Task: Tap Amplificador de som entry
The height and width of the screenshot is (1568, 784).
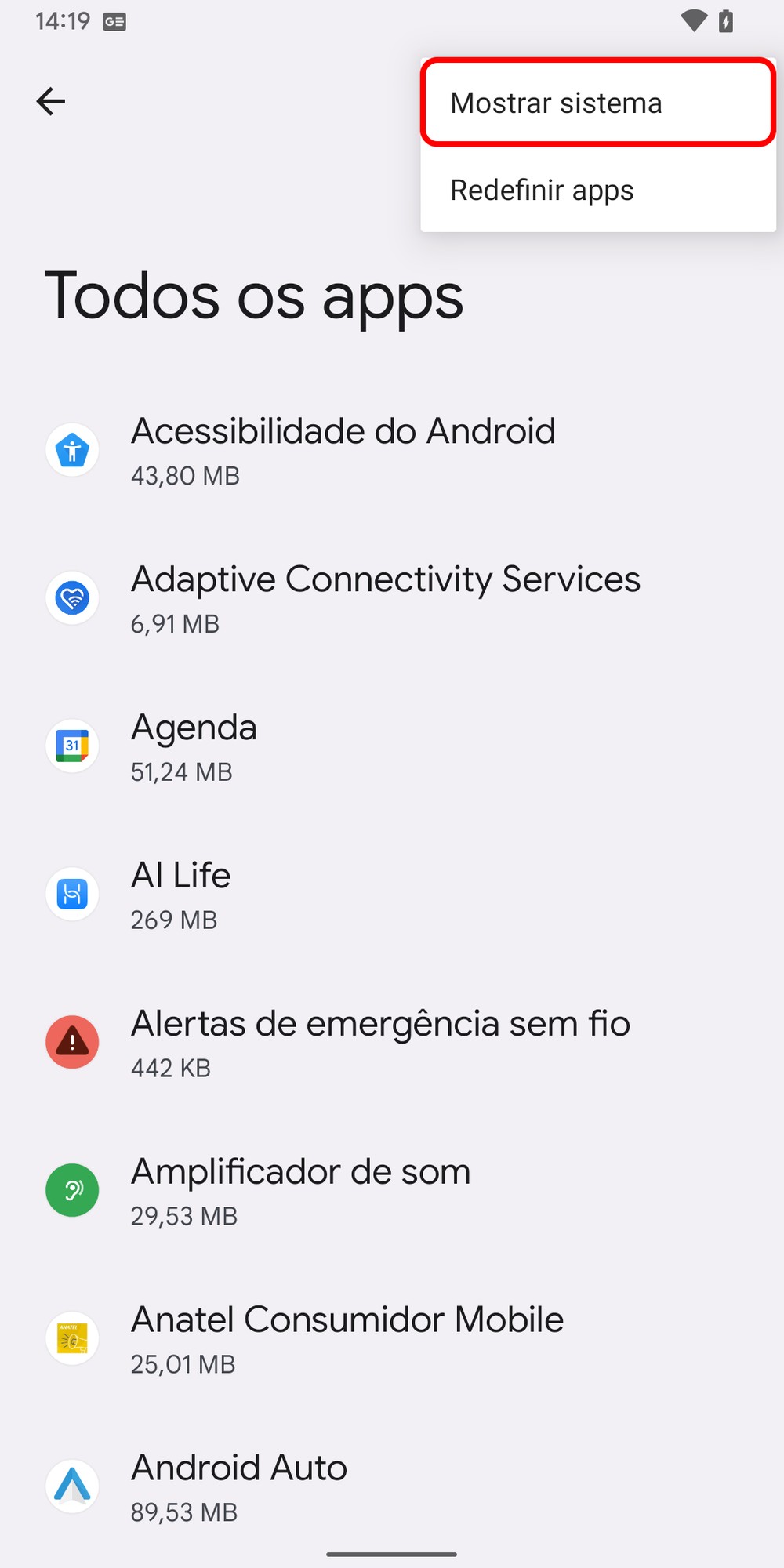Action: (x=300, y=1191)
